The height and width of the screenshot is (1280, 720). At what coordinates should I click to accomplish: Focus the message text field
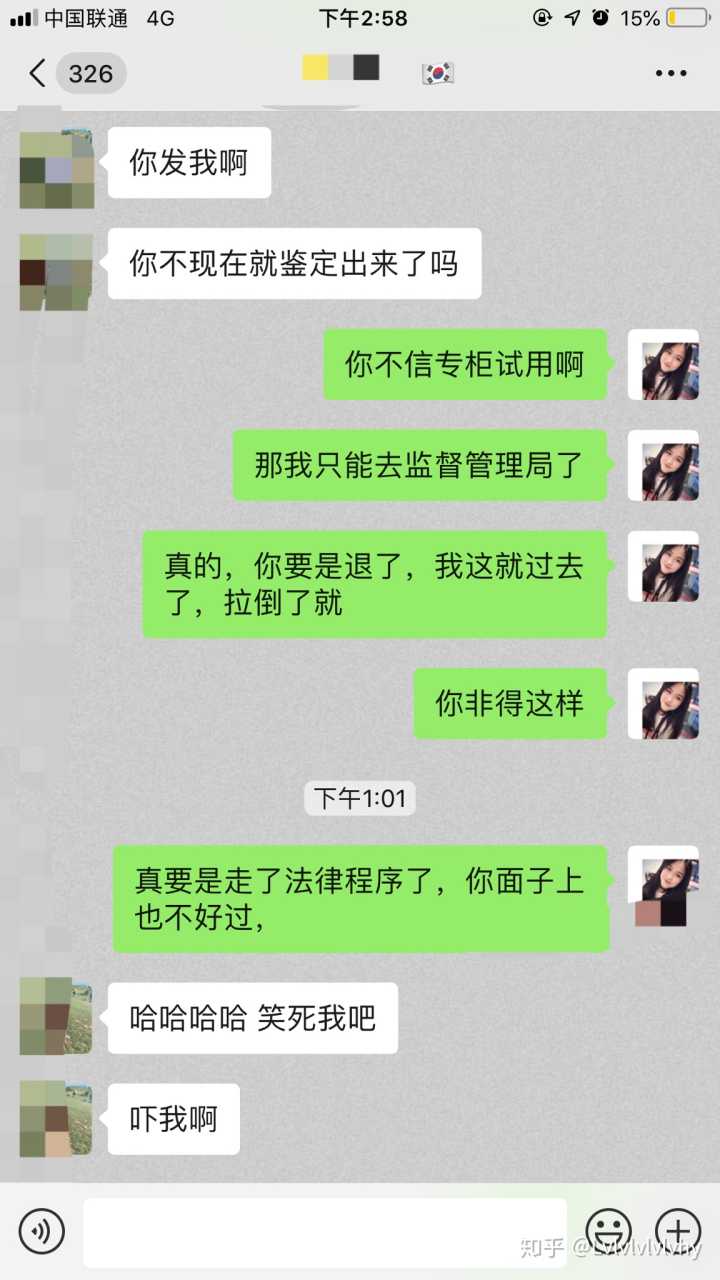point(324,1232)
